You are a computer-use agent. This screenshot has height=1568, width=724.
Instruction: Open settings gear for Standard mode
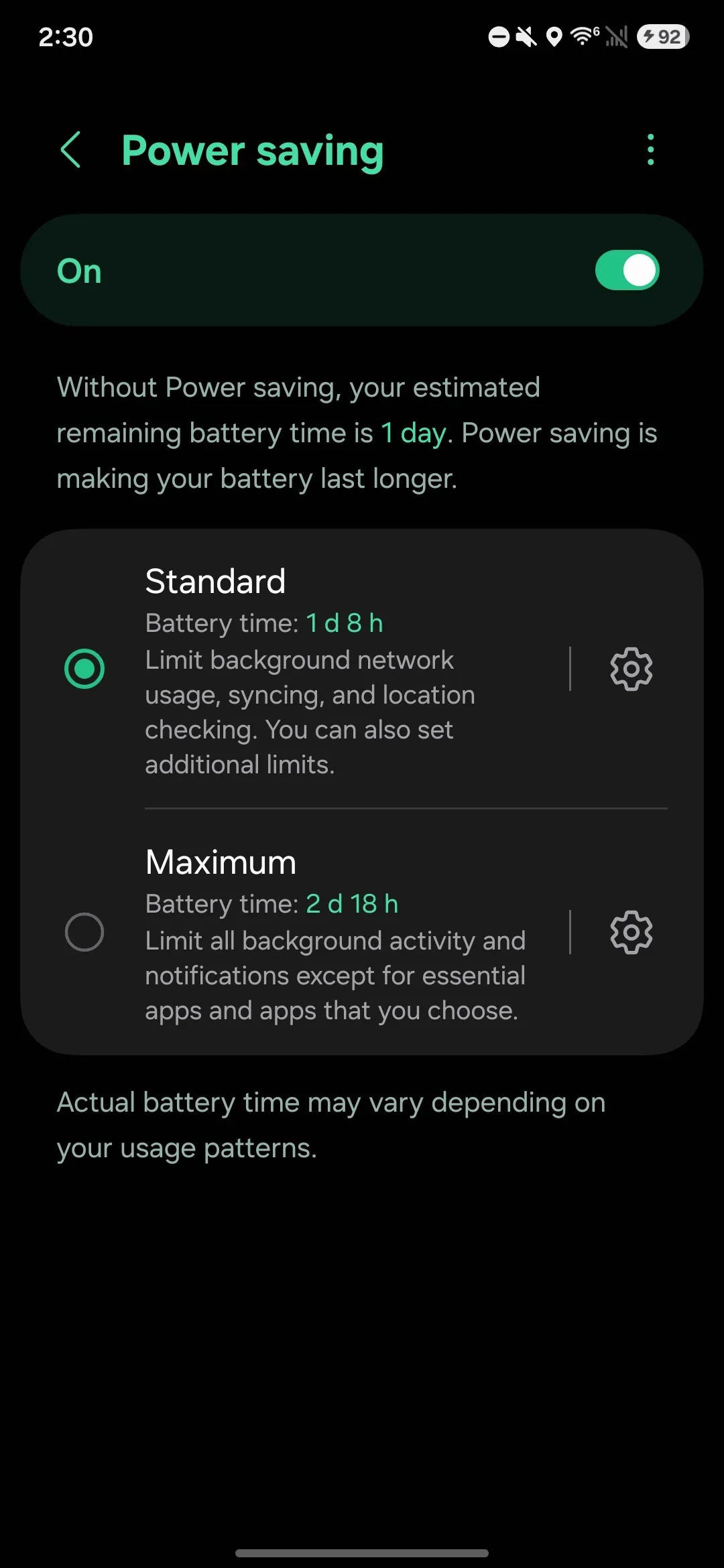pyautogui.click(x=631, y=669)
